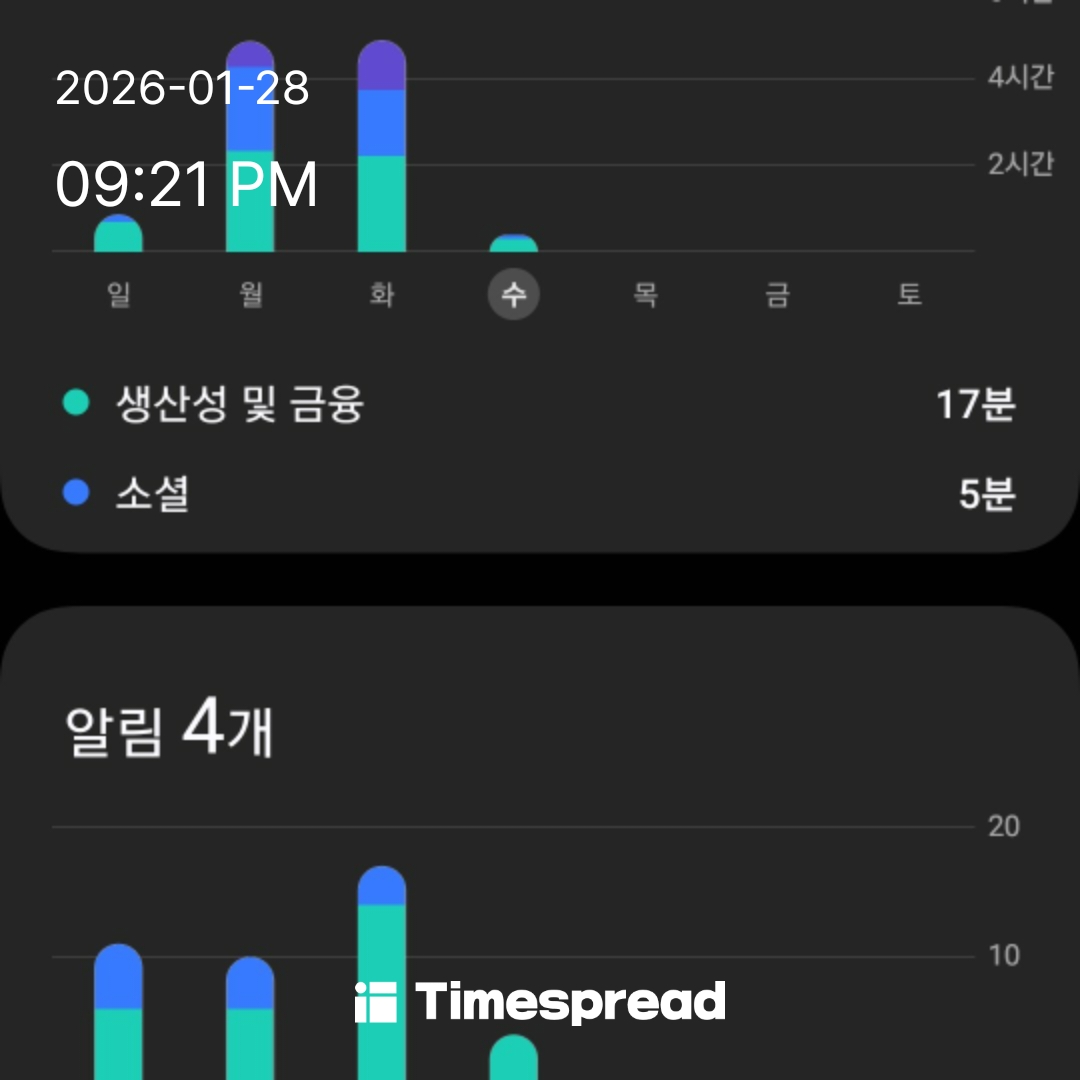
Task: Open the 소셜 category row
Action: point(540,494)
